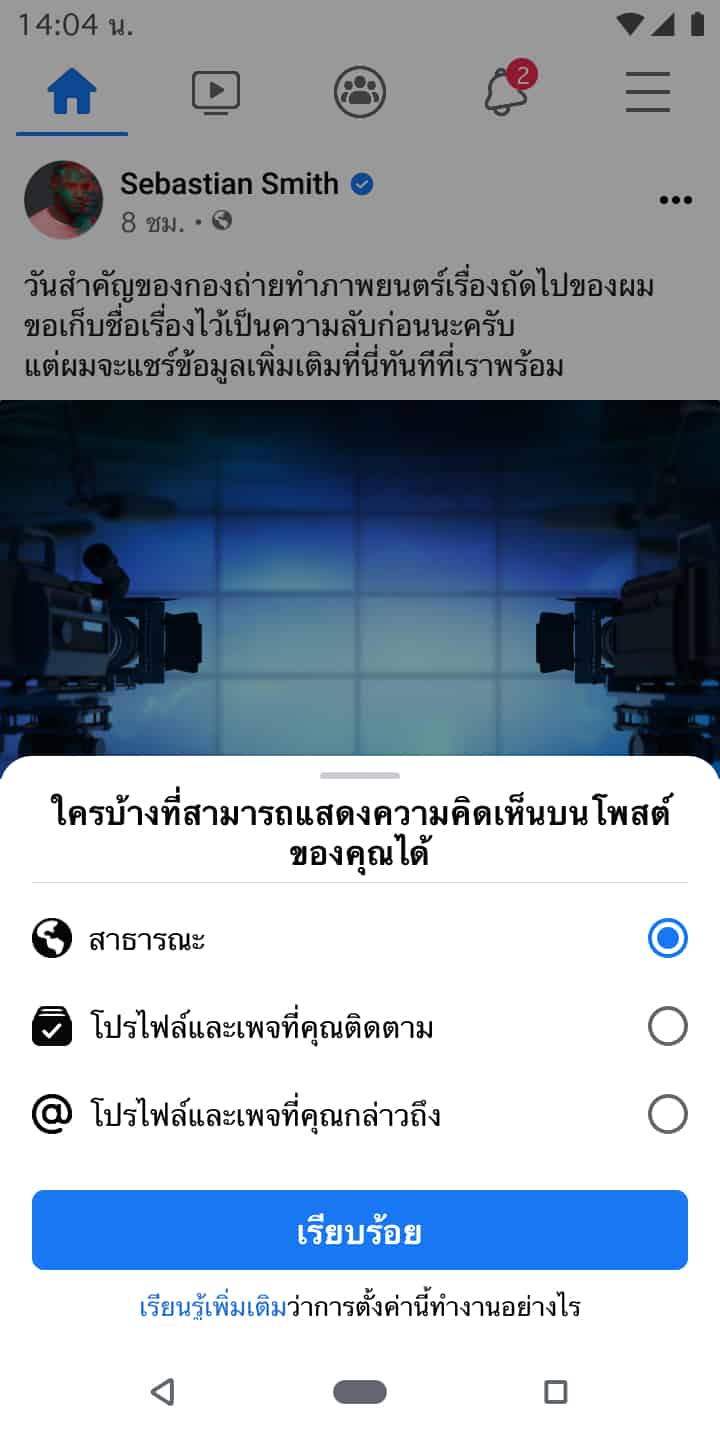Open overflow menu on Sebastian Smith's post
The width and height of the screenshot is (720, 1440).
click(x=676, y=200)
